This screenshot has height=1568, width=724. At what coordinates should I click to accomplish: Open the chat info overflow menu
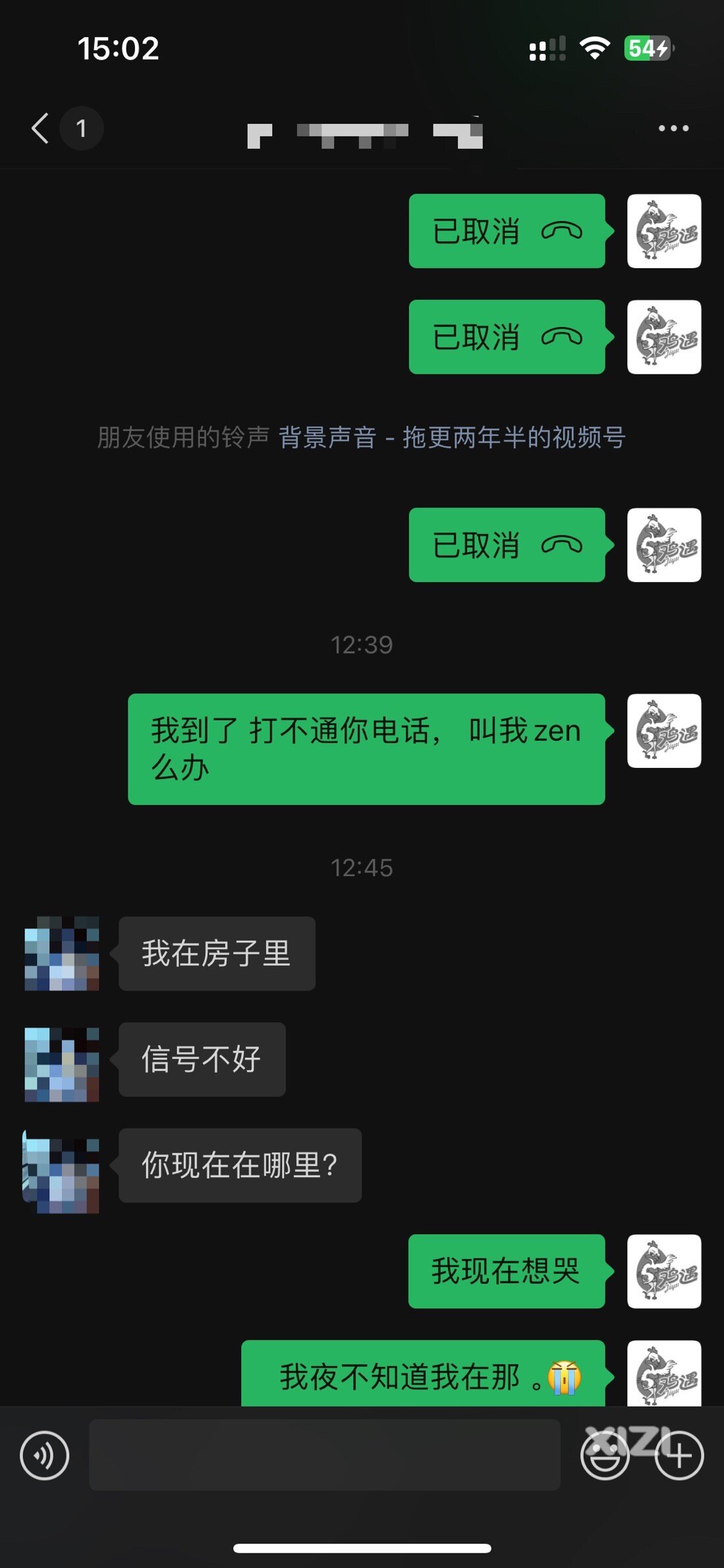[673, 128]
